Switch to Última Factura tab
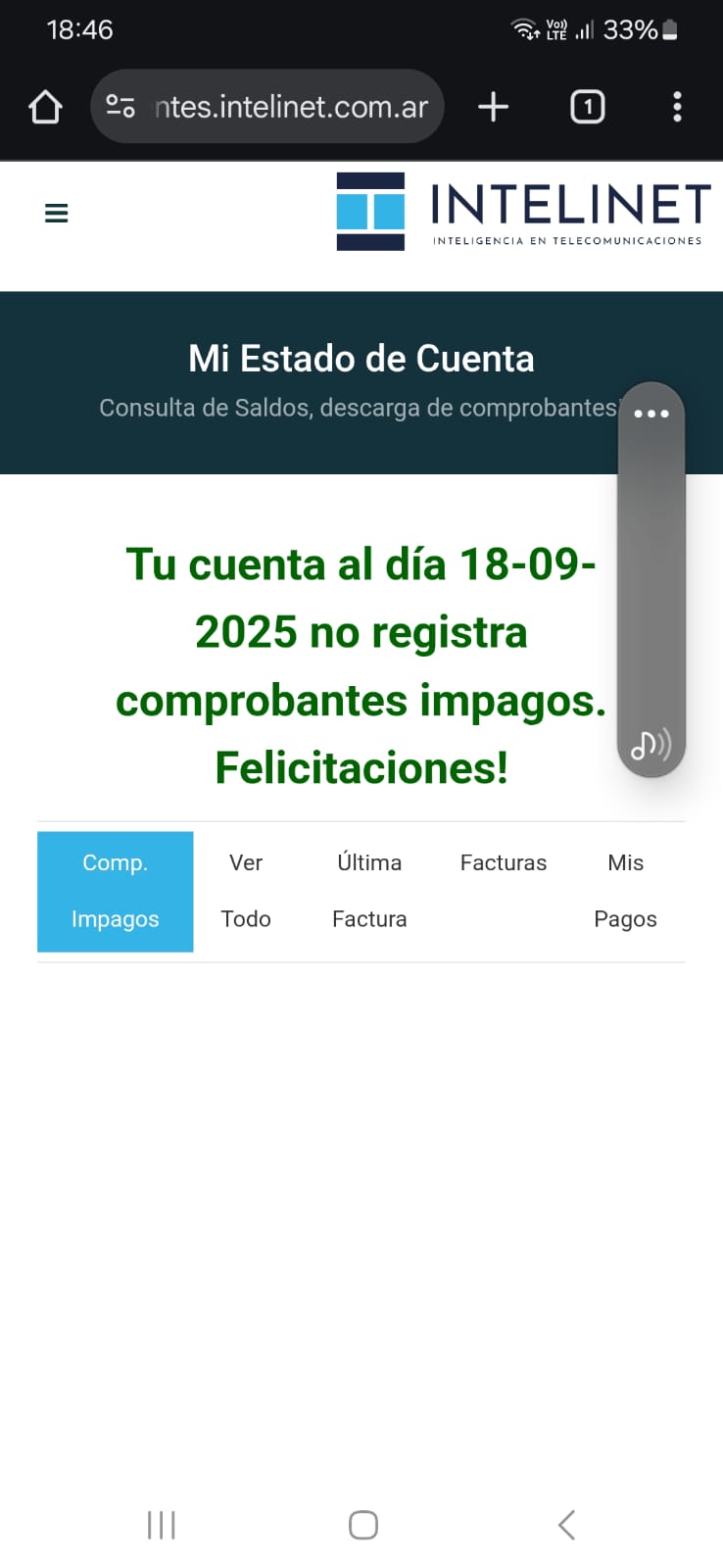Image resolution: width=723 pixels, height=1568 pixels. (369, 891)
